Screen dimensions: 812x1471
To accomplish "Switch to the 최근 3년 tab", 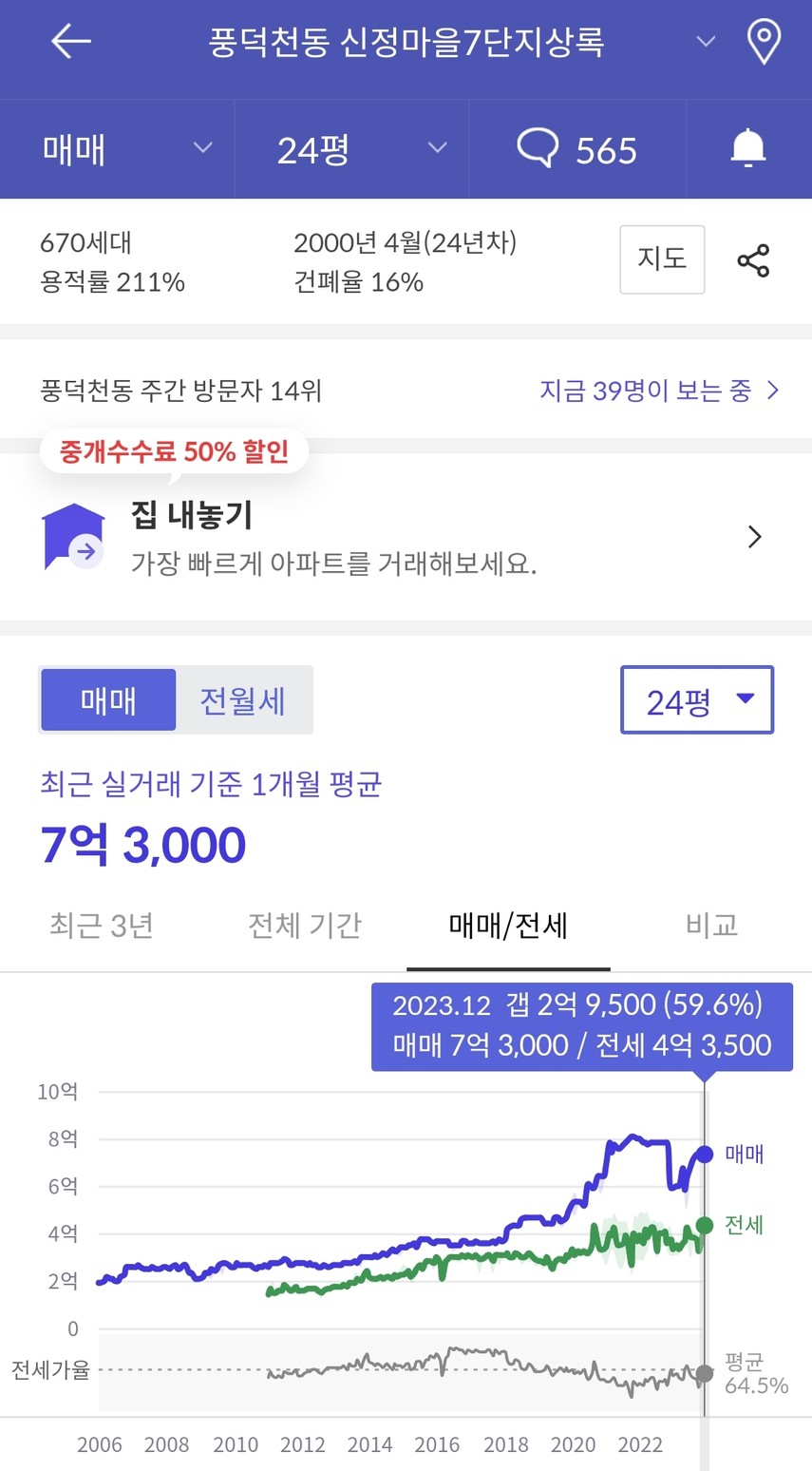I will [x=102, y=926].
